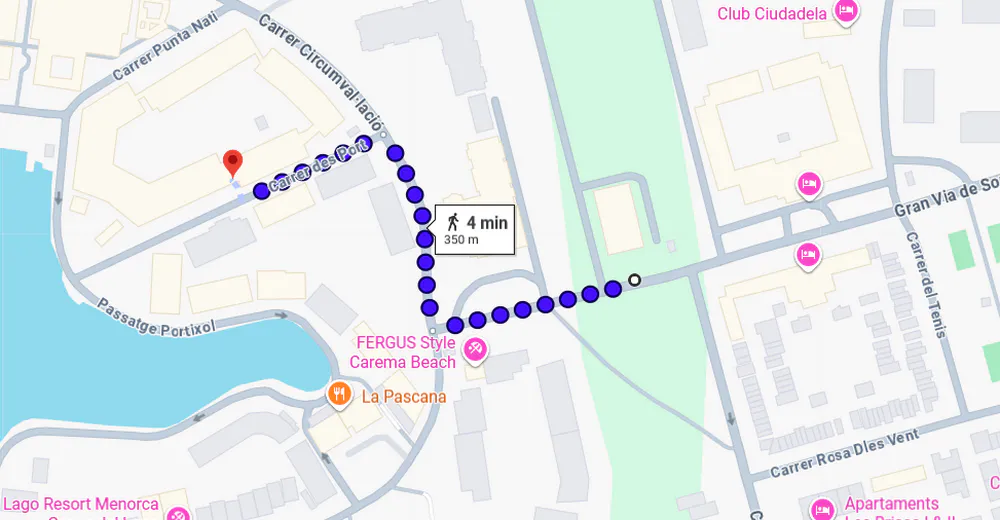The image size is (1000, 520).
Task: Open FERGUS Style Carema Beach marker
Action: tap(475, 349)
